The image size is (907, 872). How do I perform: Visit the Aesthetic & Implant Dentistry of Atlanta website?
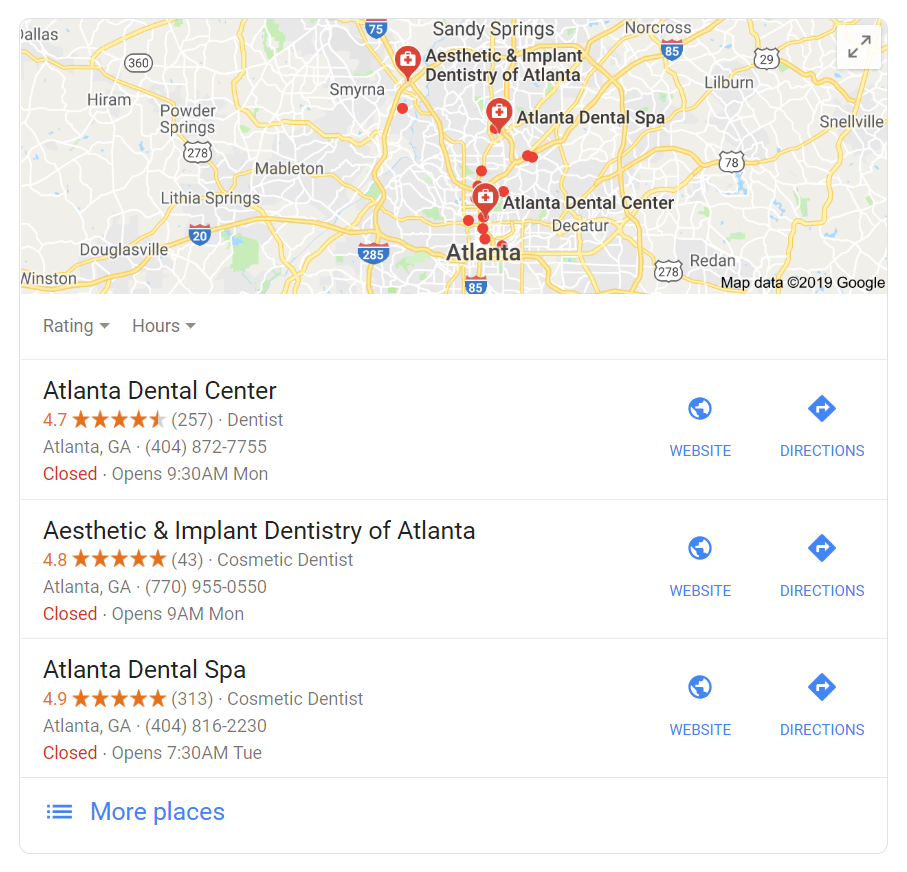700,564
